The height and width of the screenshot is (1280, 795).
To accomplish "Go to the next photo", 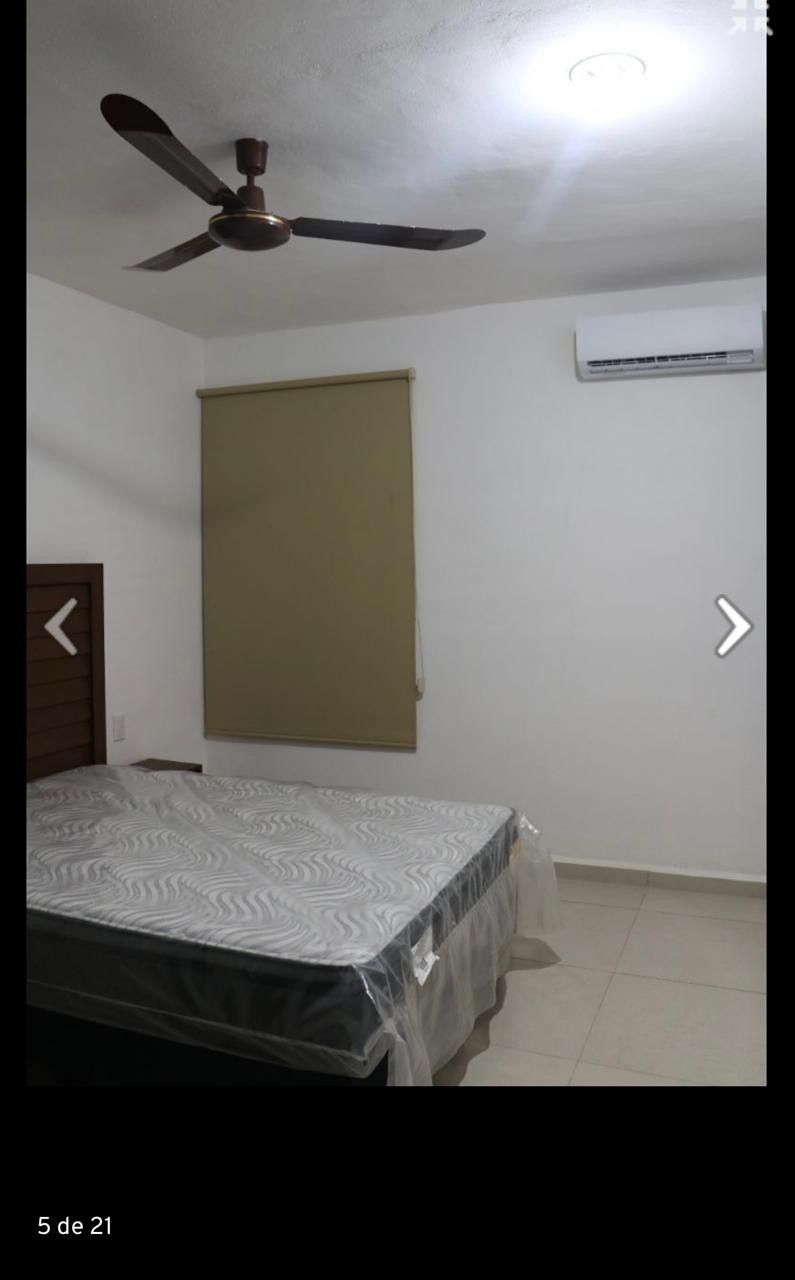I will [x=733, y=626].
